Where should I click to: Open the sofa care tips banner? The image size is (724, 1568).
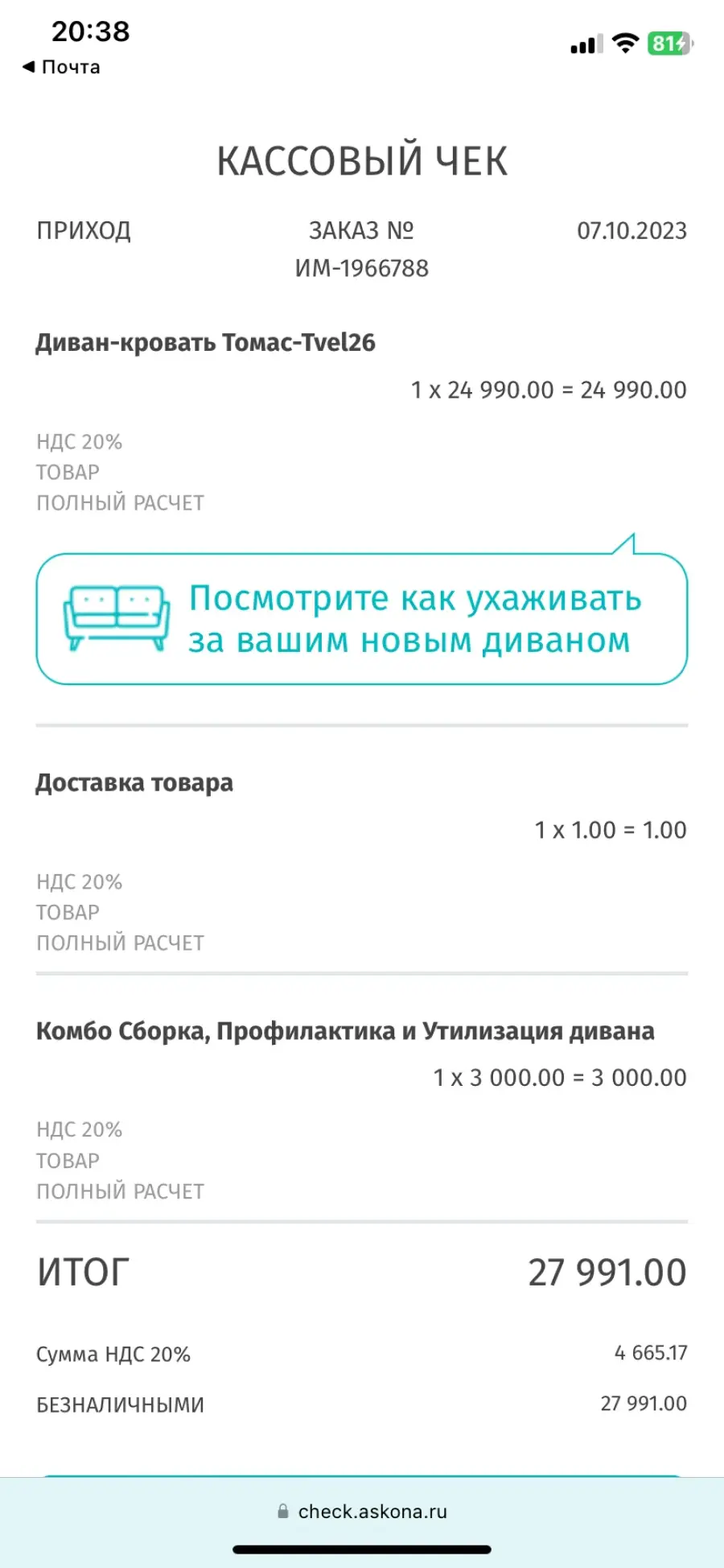(362, 618)
